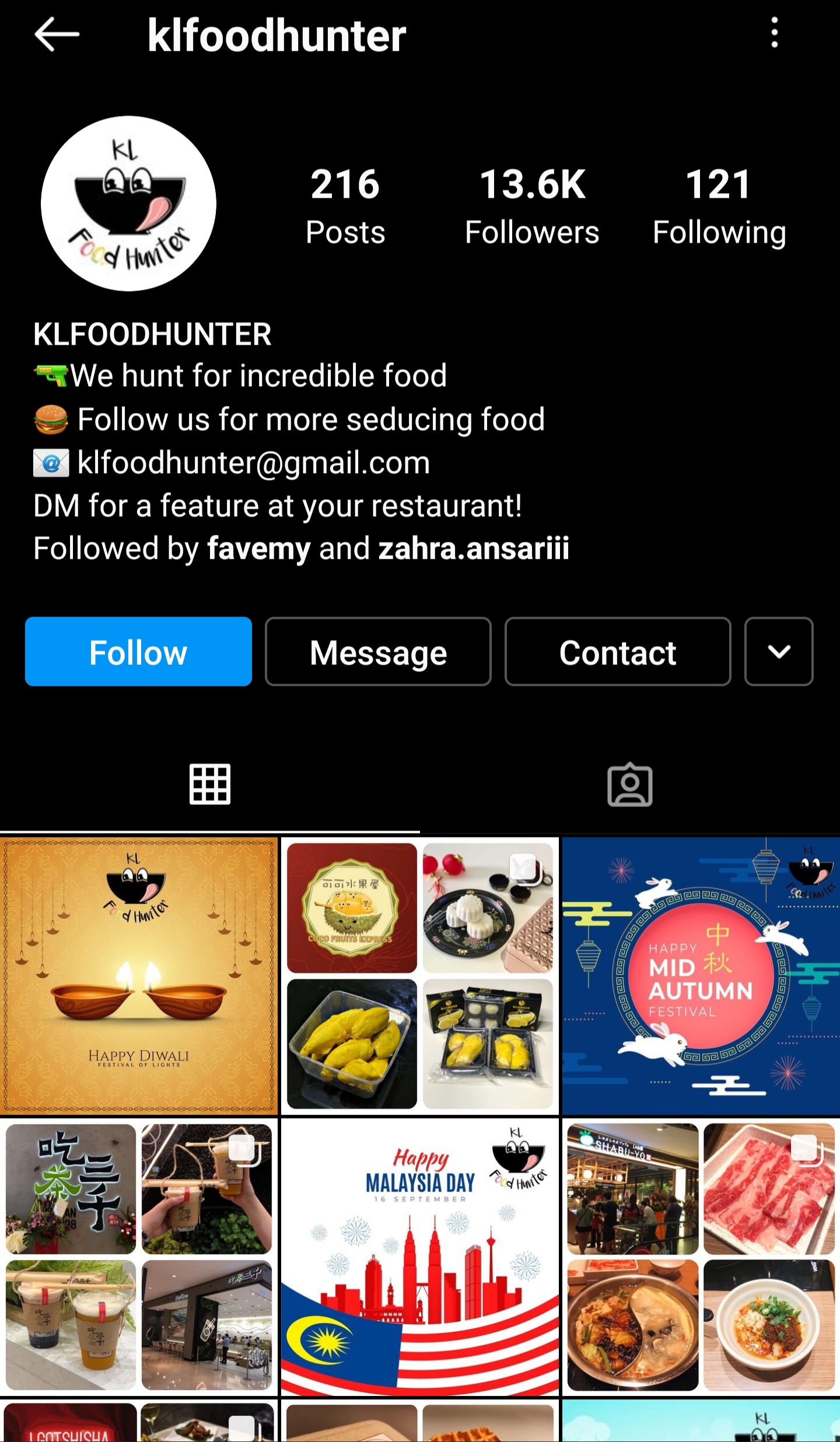Switch to the tagged photos tab
Viewport: 840px width, 1442px height.
pyautogui.click(x=630, y=785)
